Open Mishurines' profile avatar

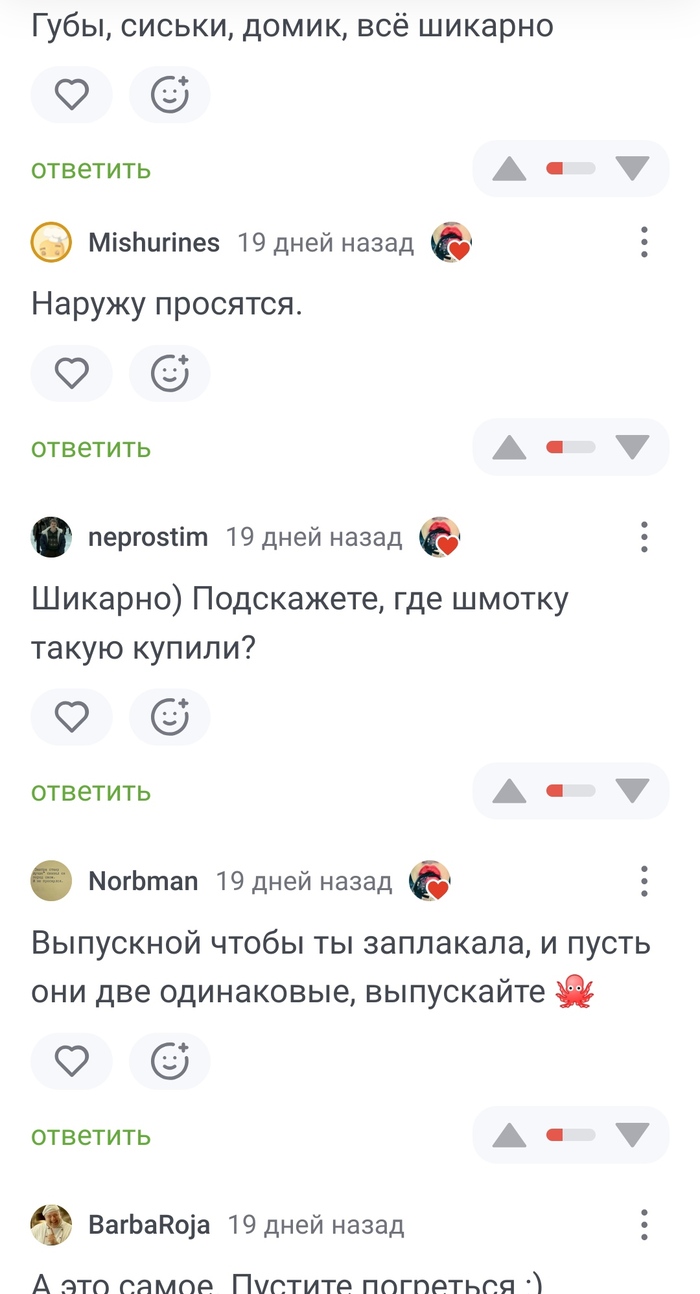pos(51,242)
